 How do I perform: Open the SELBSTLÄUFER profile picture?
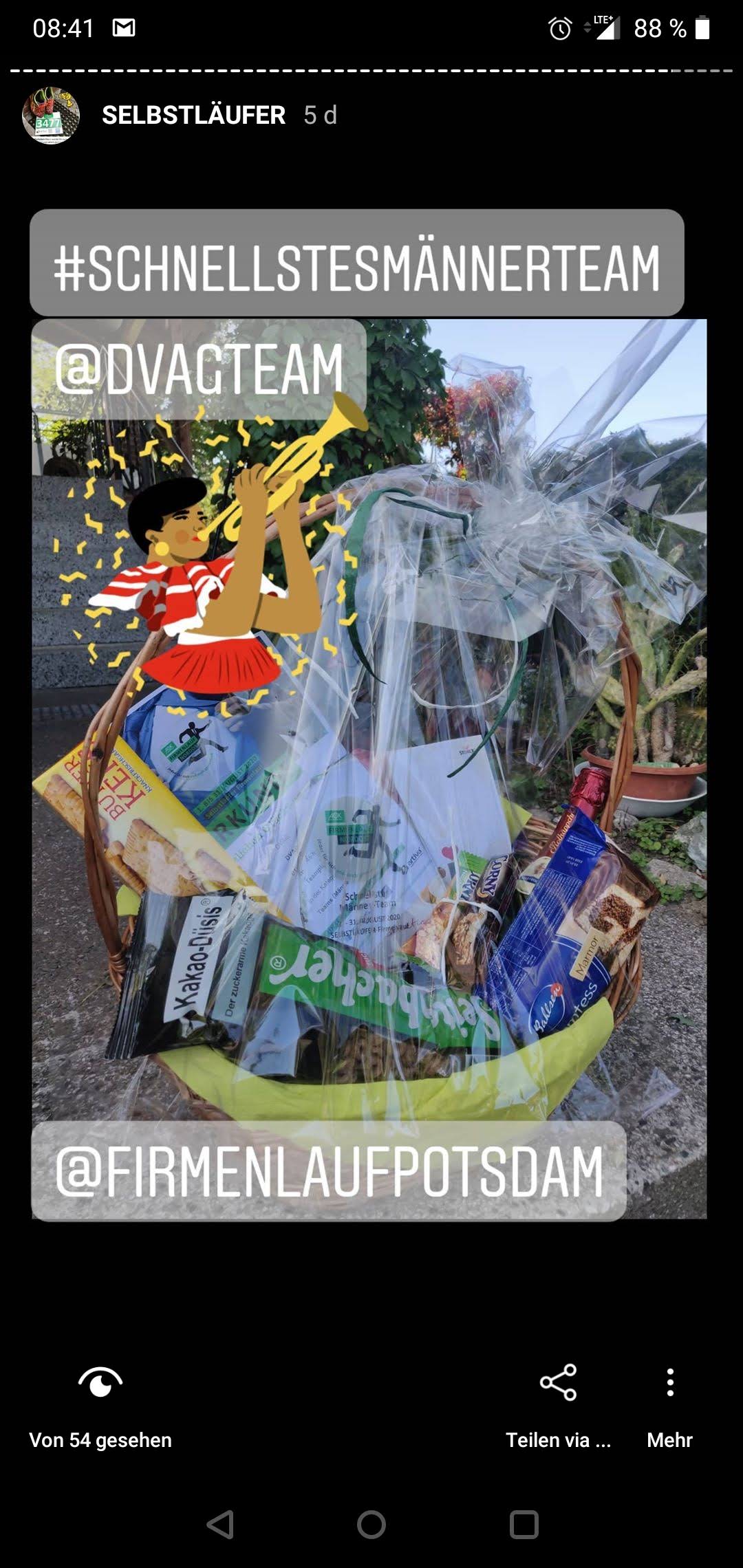(51, 115)
